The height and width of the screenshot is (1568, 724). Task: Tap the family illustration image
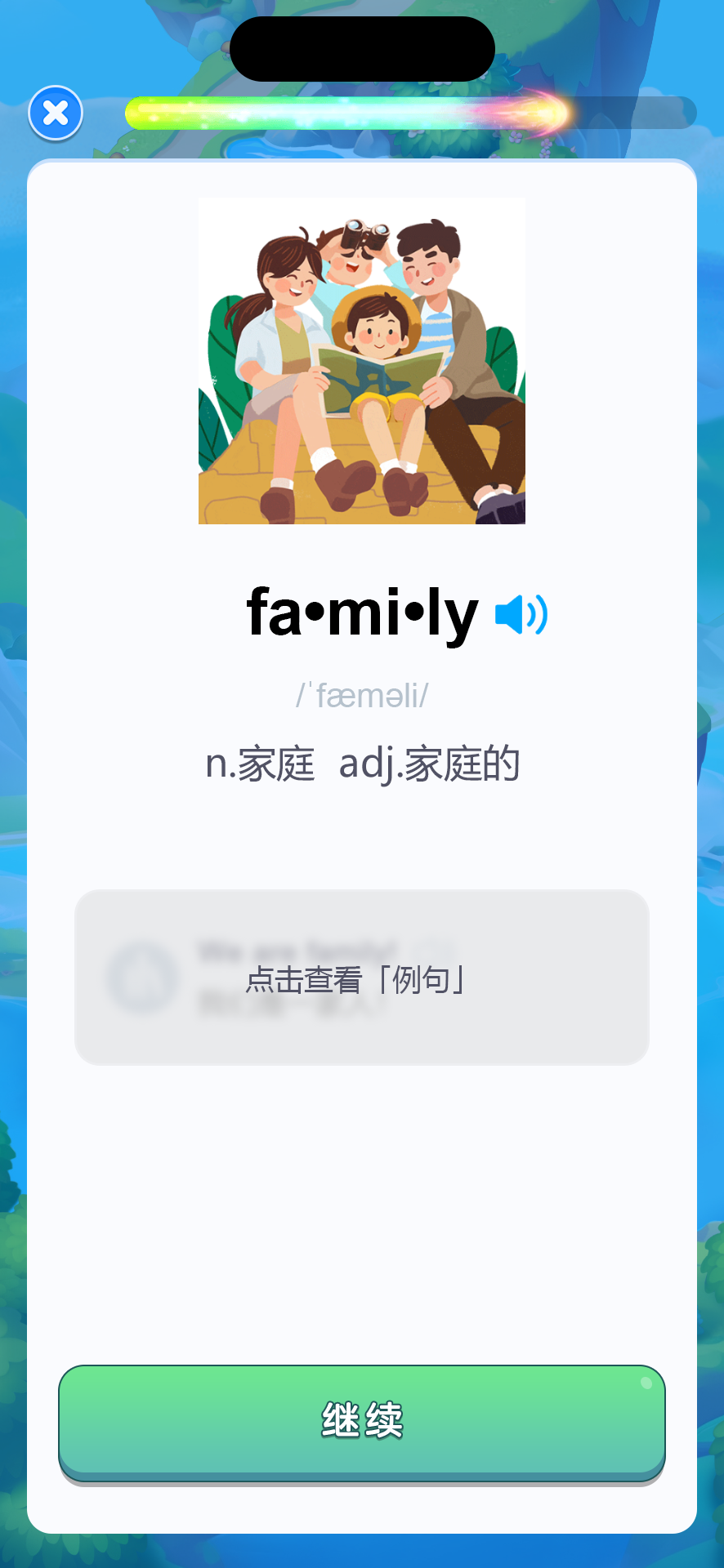click(x=362, y=359)
